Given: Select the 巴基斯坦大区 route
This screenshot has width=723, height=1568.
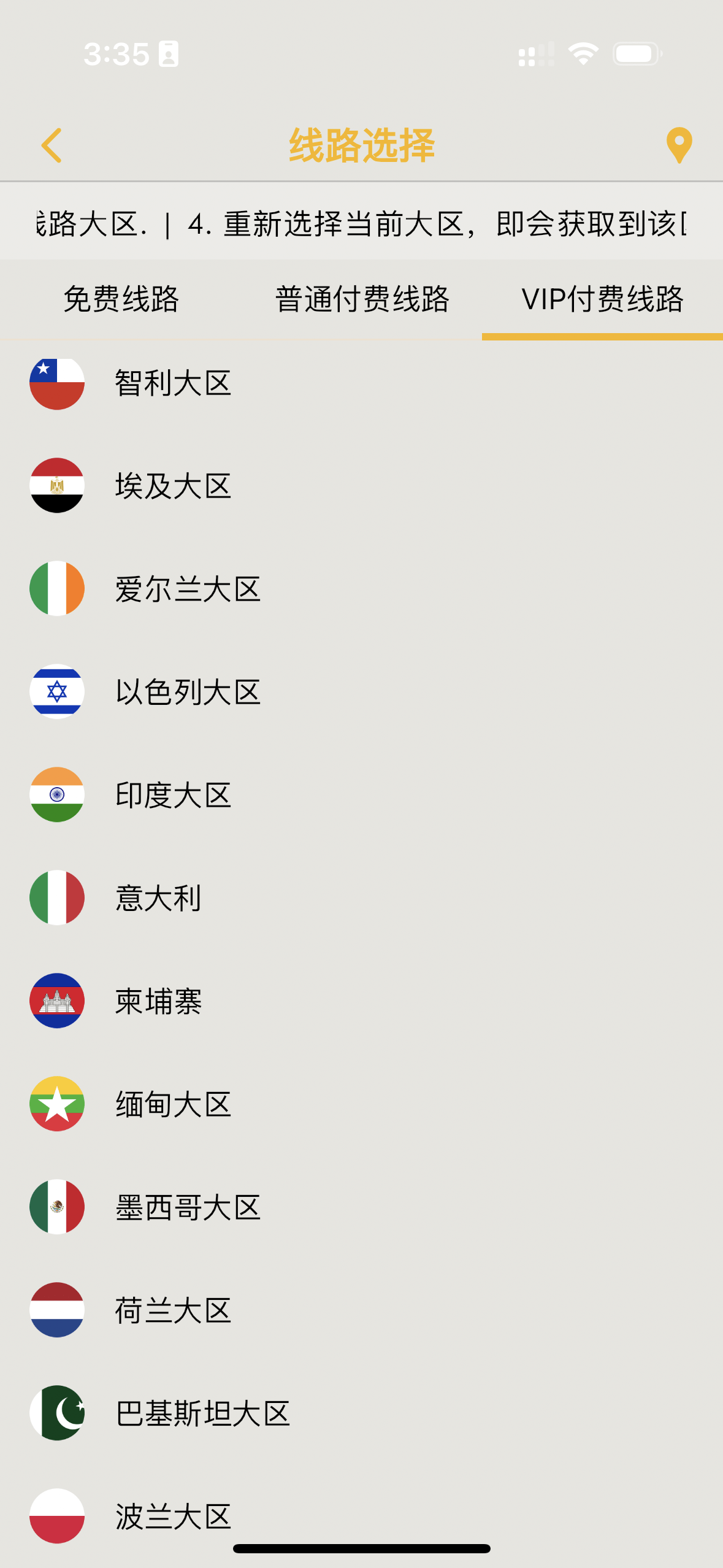Looking at the screenshot, I should (x=202, y=1413).
